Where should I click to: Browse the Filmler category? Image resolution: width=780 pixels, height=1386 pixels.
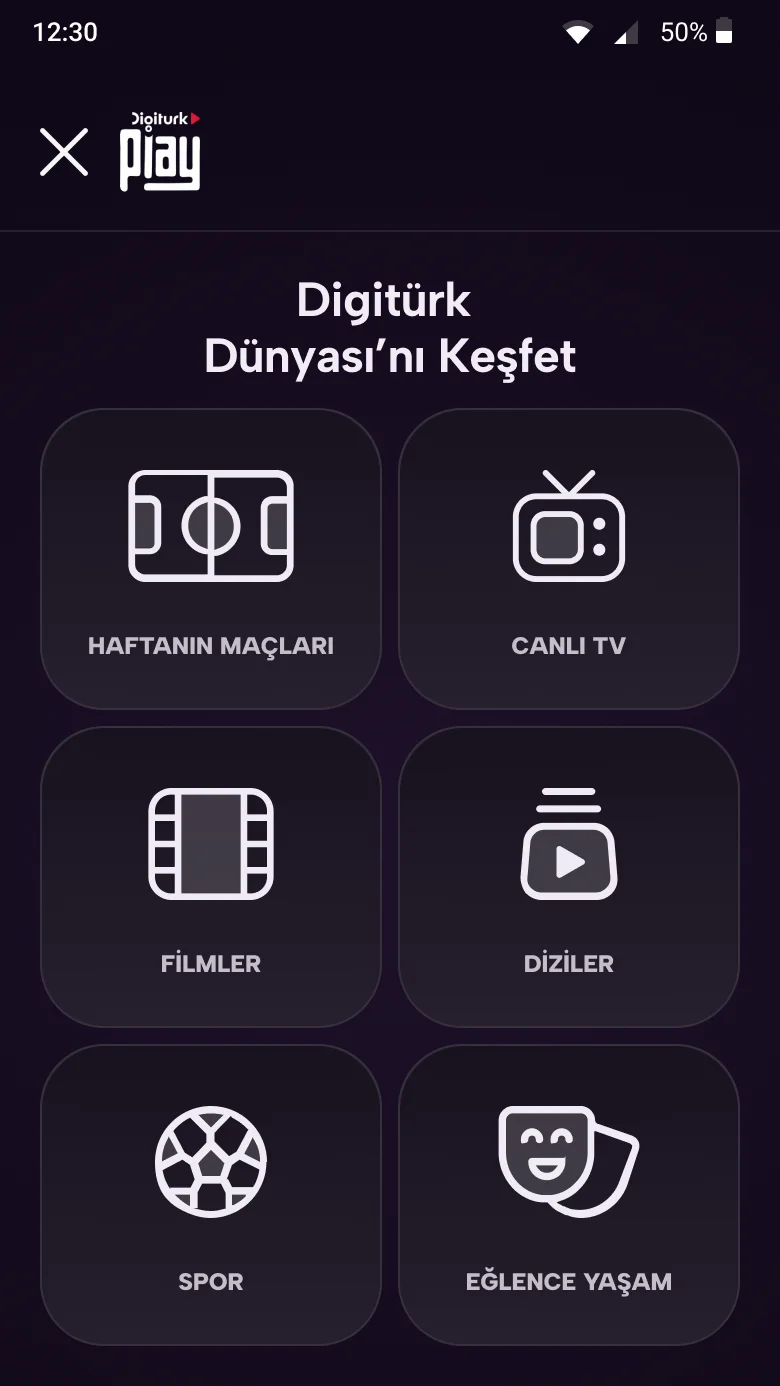pos(211,877)
